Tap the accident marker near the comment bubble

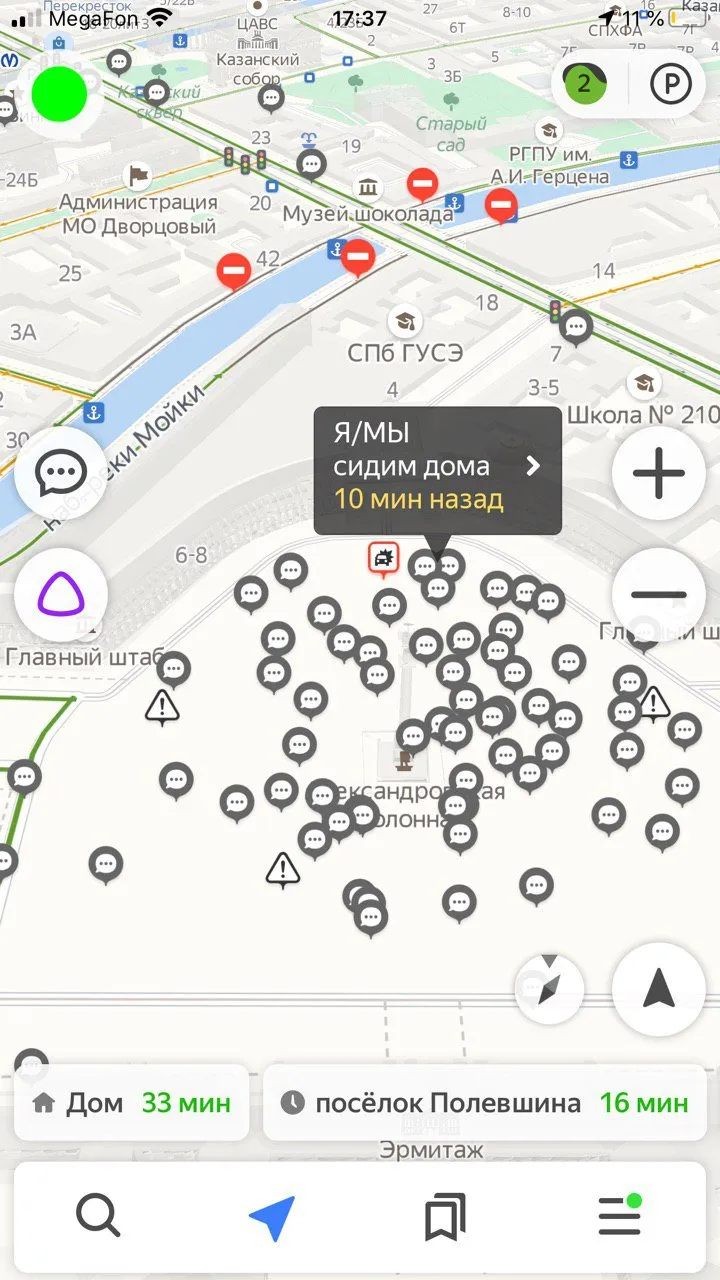(x=383, y=559)
